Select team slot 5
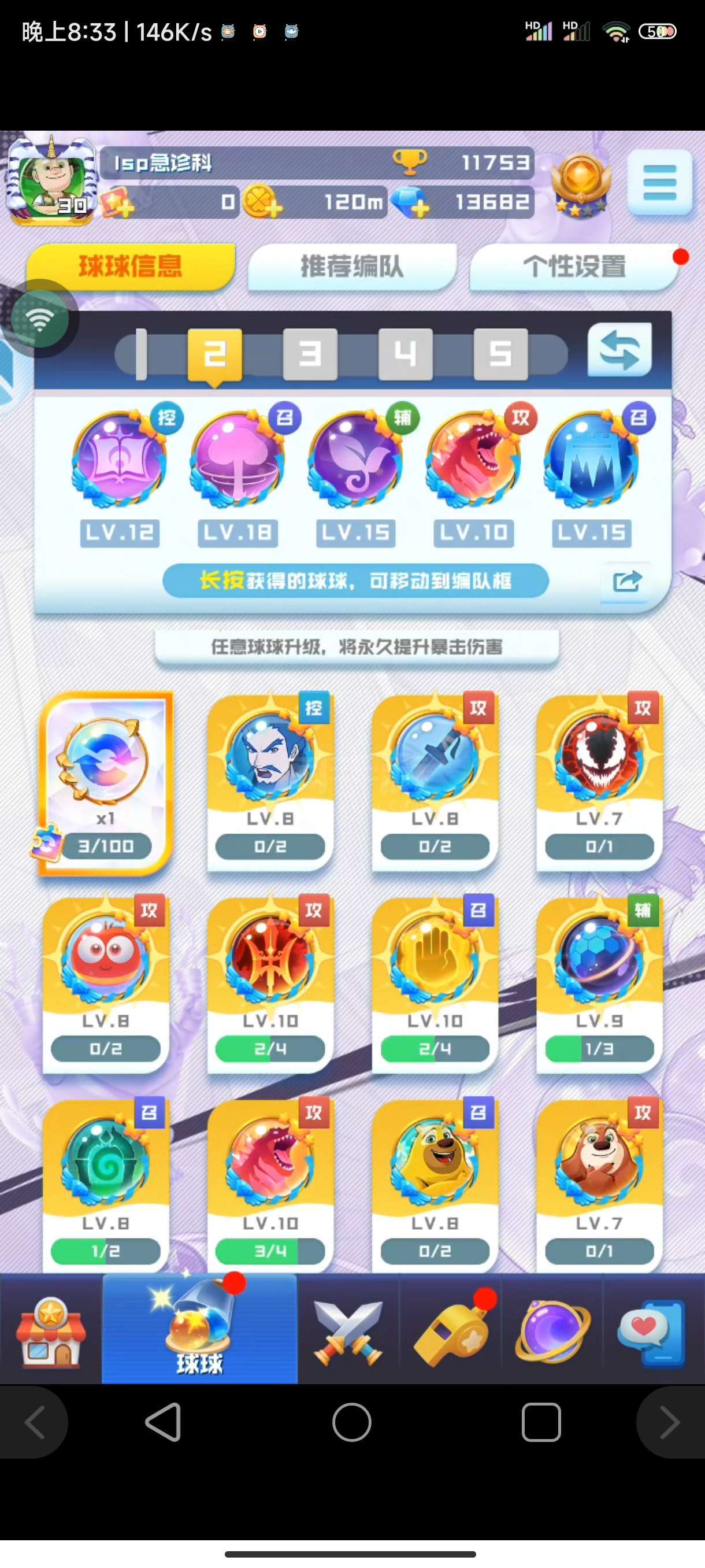705x1568 pixels. click(500, 354)
